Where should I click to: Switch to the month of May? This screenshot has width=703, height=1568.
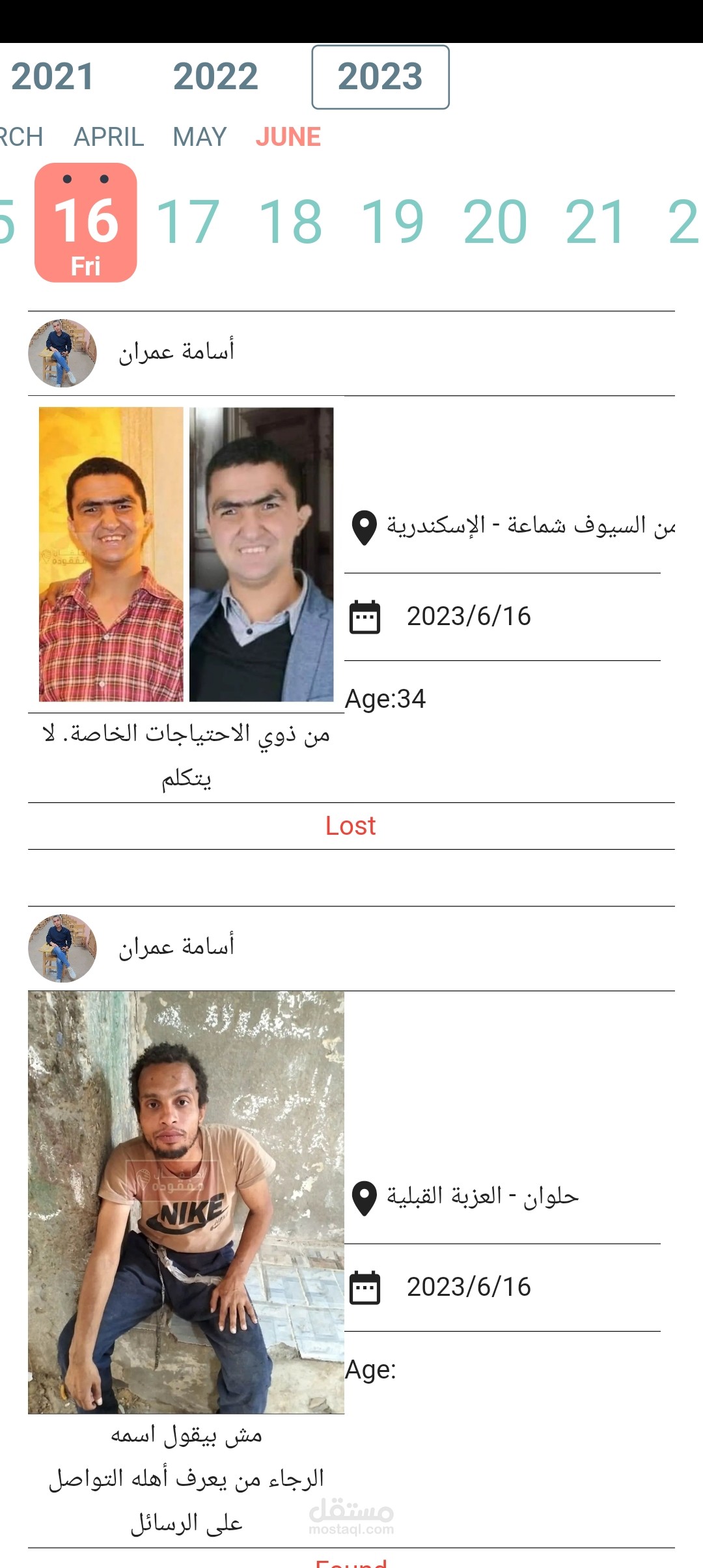199,137
